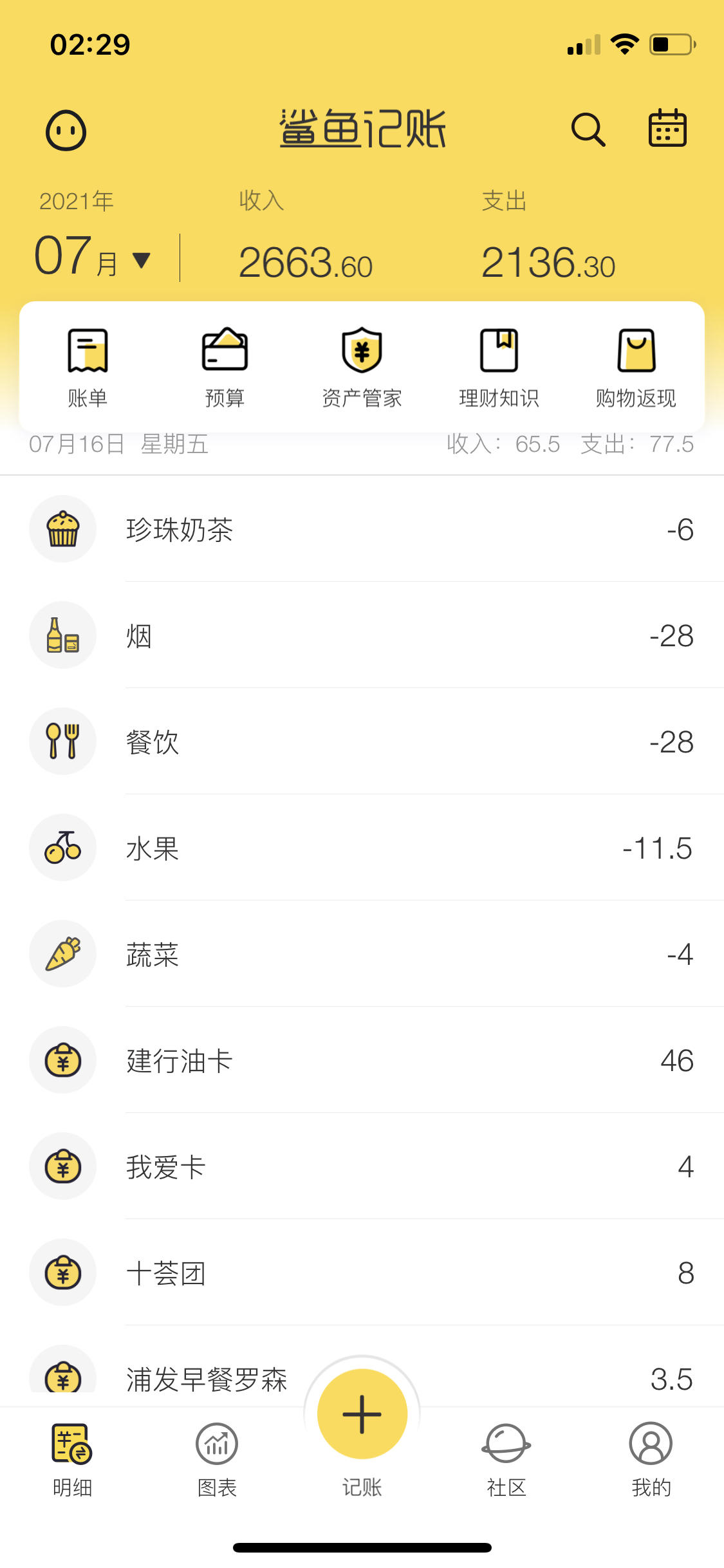View the 餐饮 expense record
Viewport: 724px width, 1568px height.
(362, 742)
